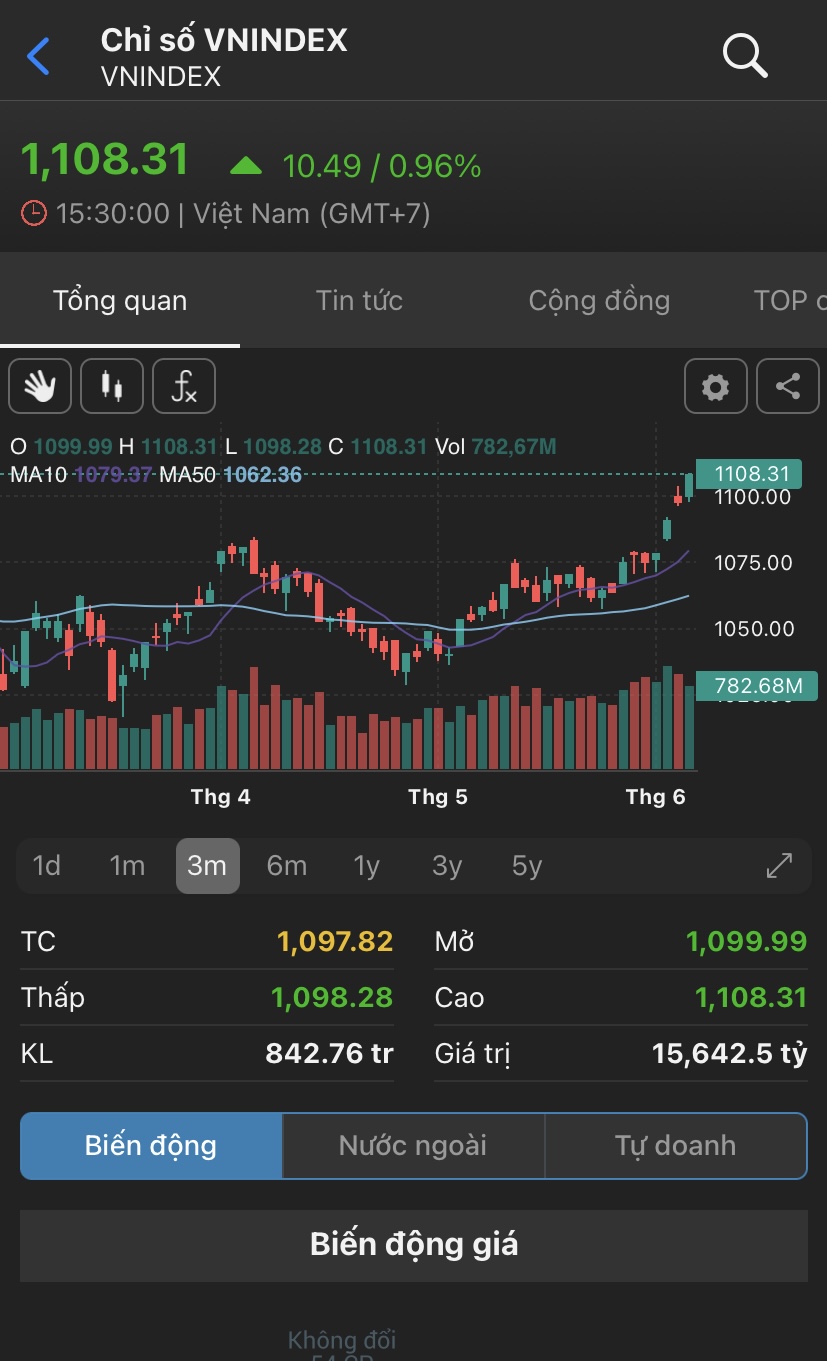Set chart range to 1d
Image resolution: width=827 pixels, height=1361 pixels.
tap(47, 865)
